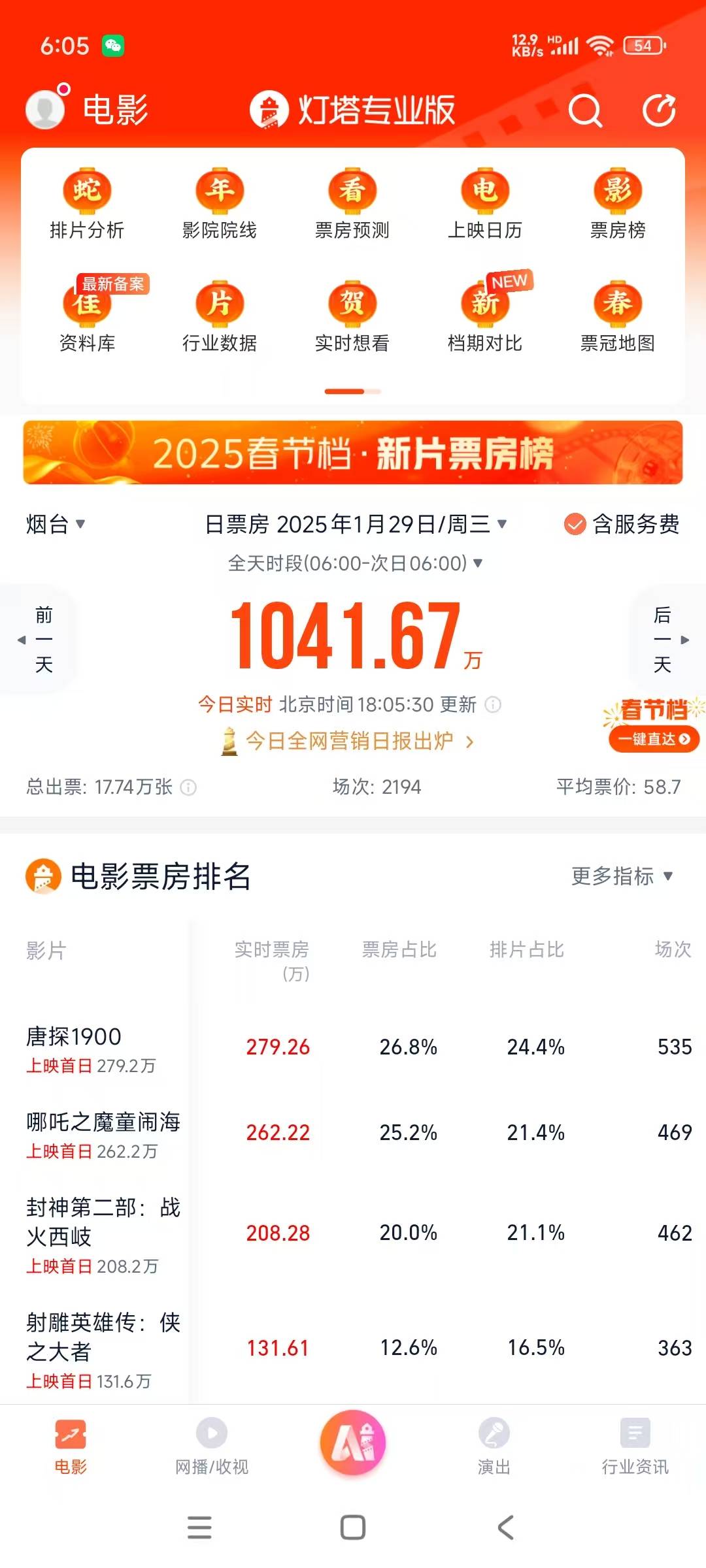The image size is (706, 1568).
Task: Open the profile avatar
Action: tap(45, 108)
